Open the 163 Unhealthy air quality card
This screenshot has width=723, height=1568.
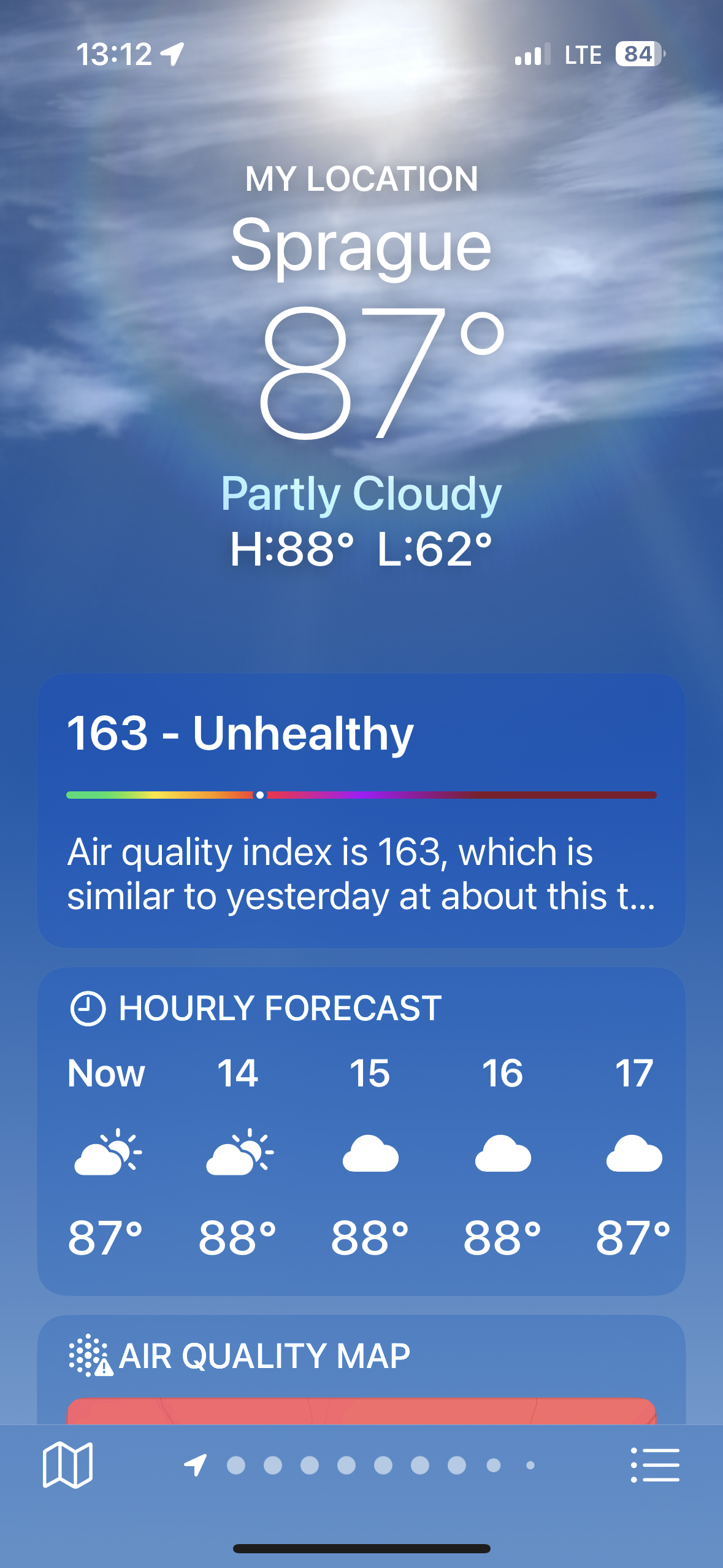[x=361, y=810]
